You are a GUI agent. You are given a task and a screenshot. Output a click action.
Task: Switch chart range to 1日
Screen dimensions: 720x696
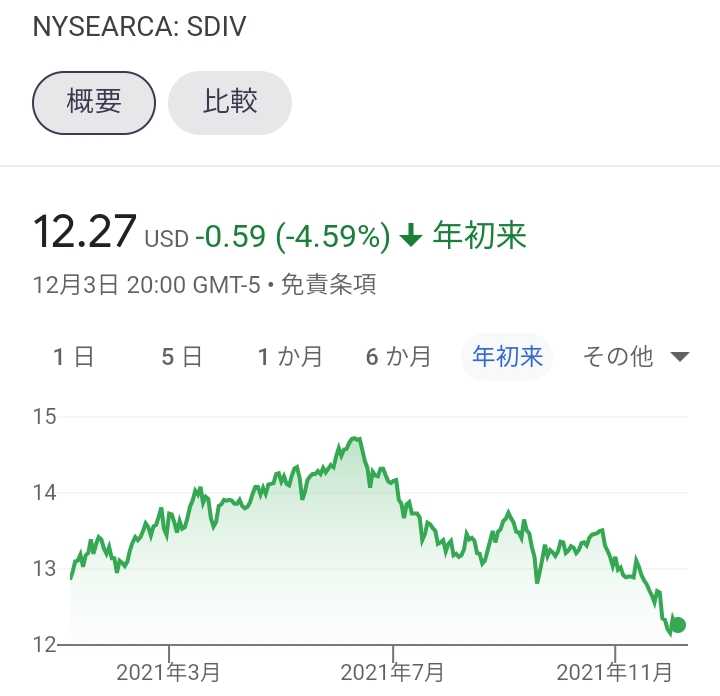click(x=73, y=357)
